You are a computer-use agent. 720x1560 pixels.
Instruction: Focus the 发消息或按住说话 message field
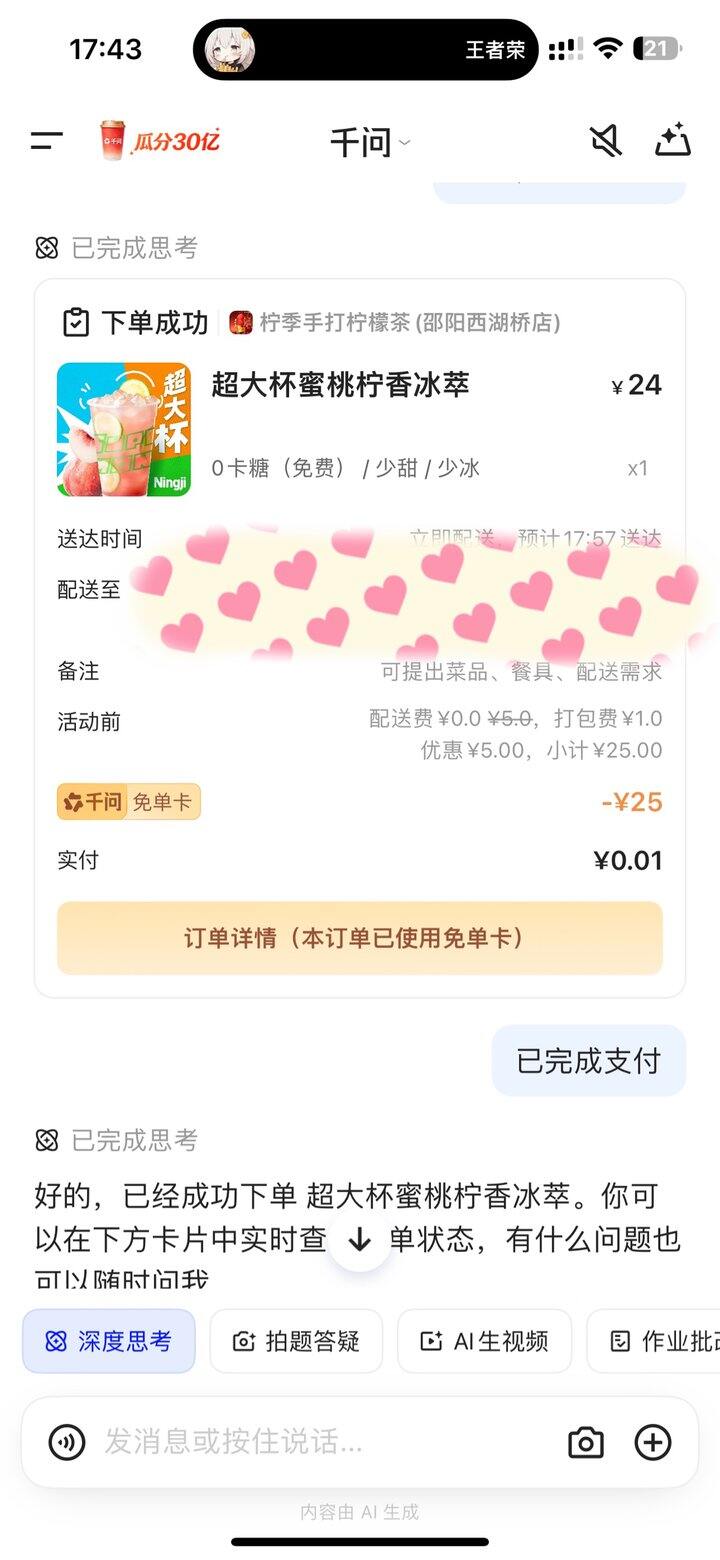click(320, 1442)
